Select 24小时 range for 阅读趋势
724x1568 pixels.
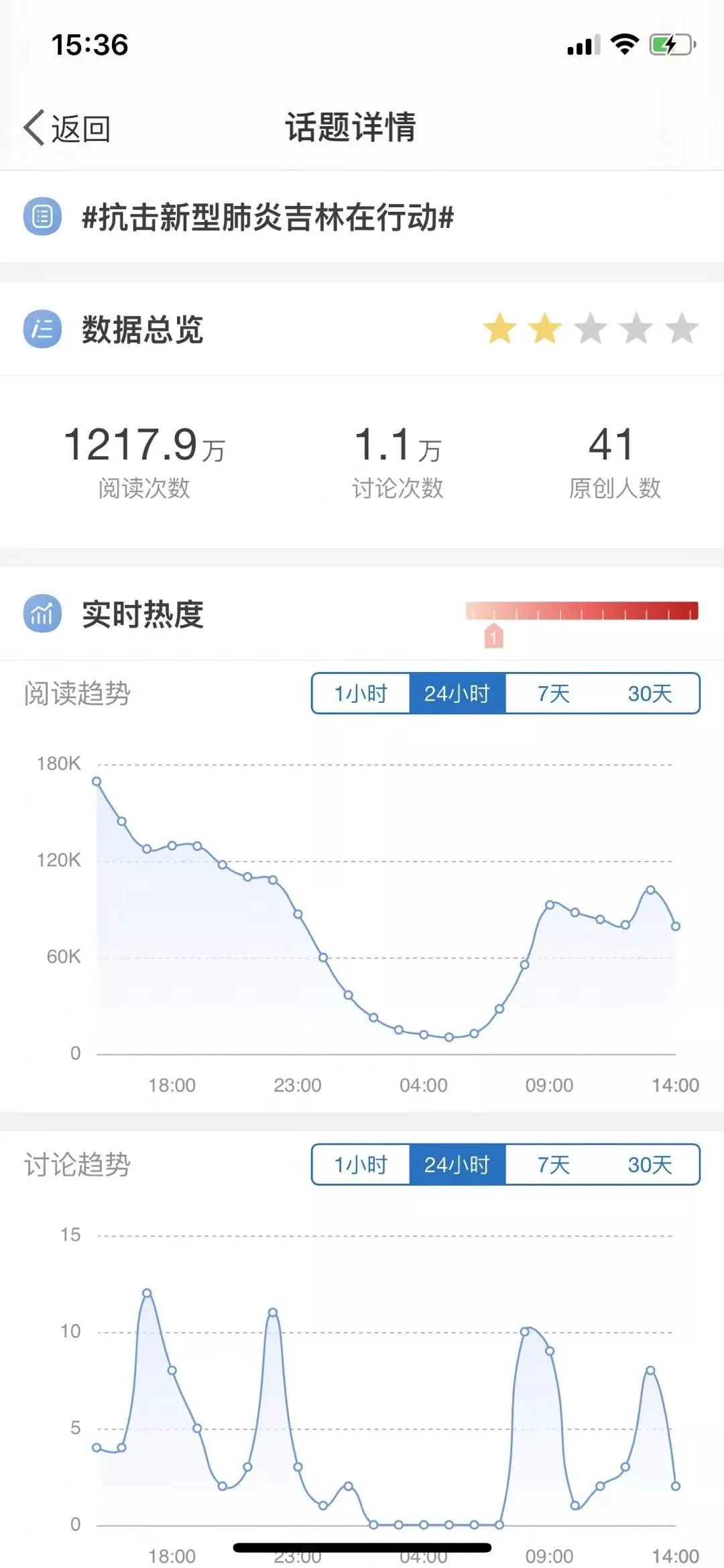click(457, 693)
